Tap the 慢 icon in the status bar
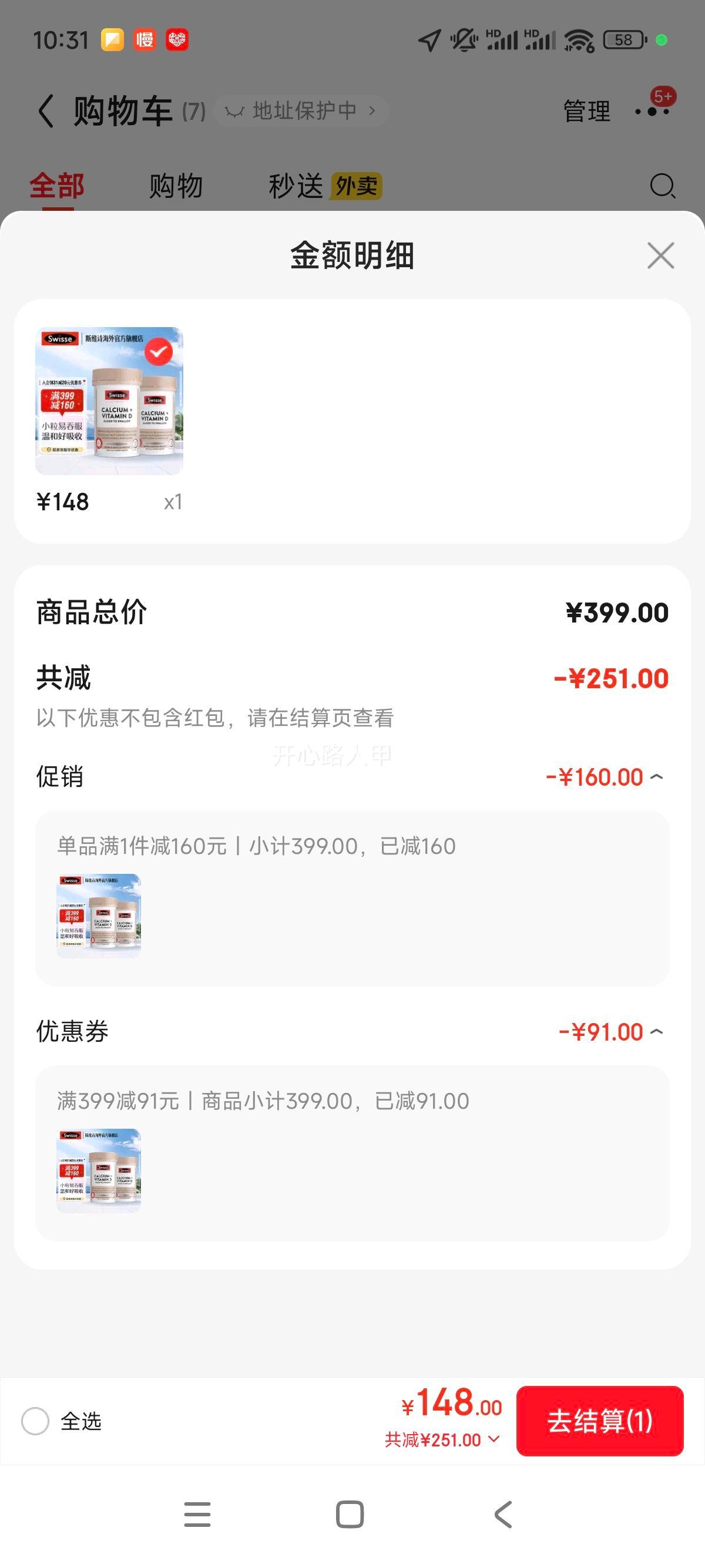 (145, 39)
